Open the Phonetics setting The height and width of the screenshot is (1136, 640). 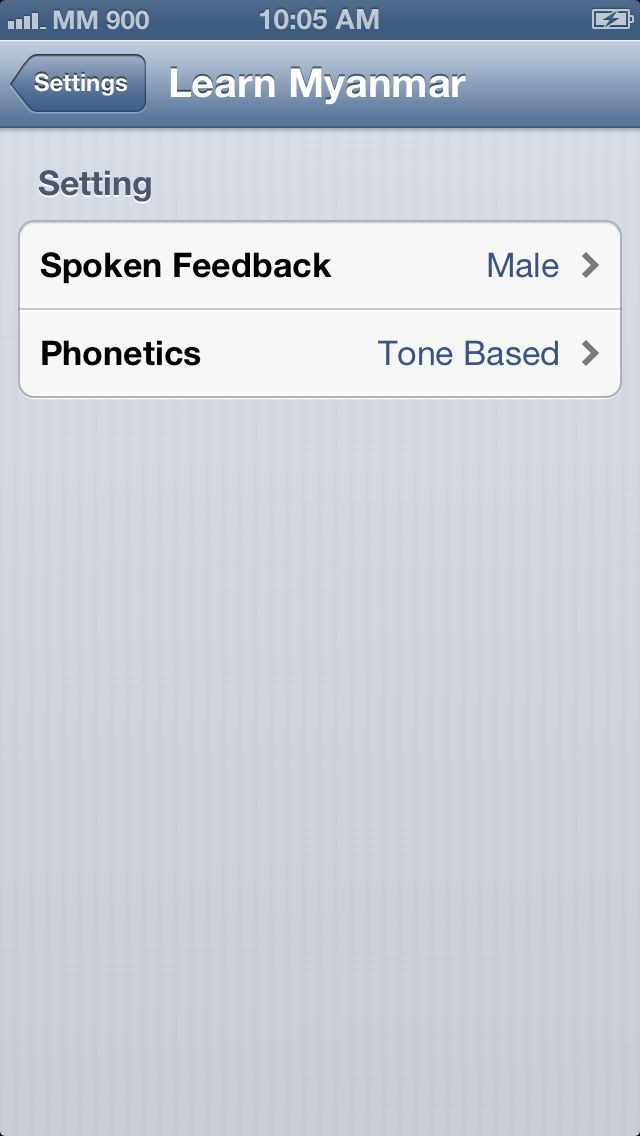320,354
